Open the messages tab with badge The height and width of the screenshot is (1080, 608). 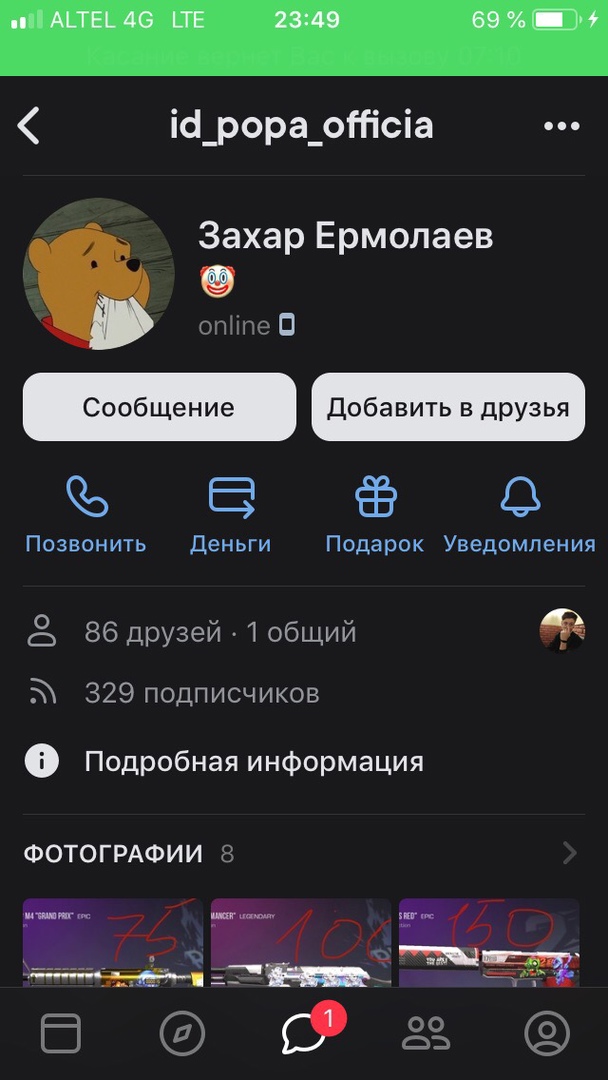[x=304, y=1034]
